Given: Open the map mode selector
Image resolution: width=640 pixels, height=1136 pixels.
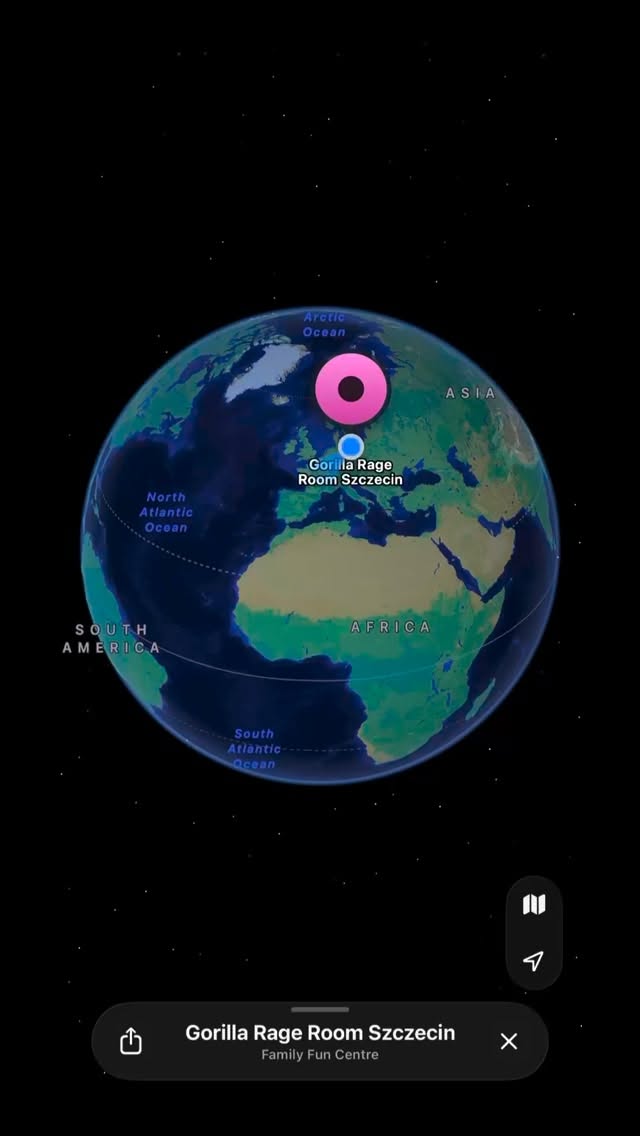Looking at the screenshot, I should pos(534,906).
